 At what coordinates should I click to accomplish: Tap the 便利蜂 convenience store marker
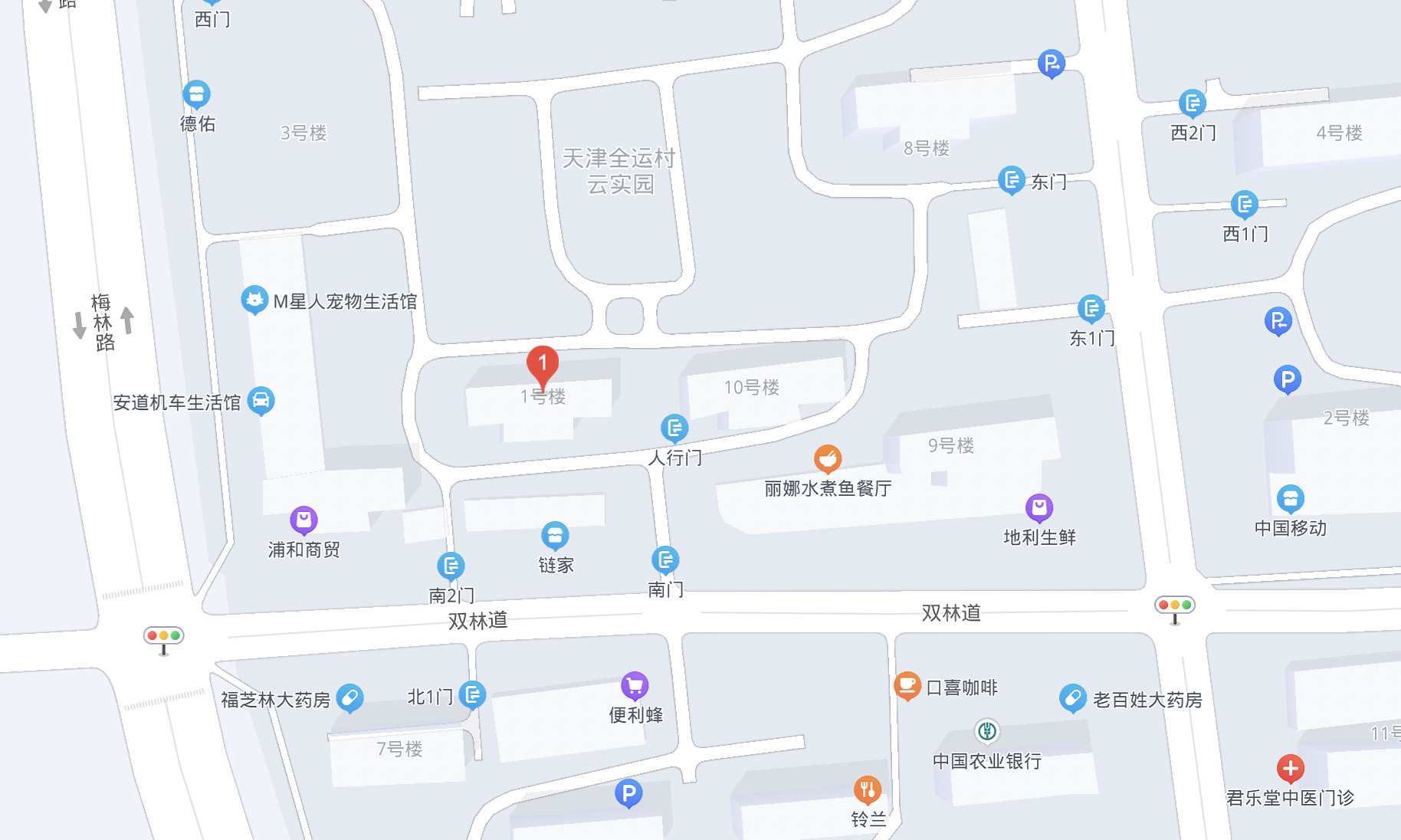tap(635, 686)
